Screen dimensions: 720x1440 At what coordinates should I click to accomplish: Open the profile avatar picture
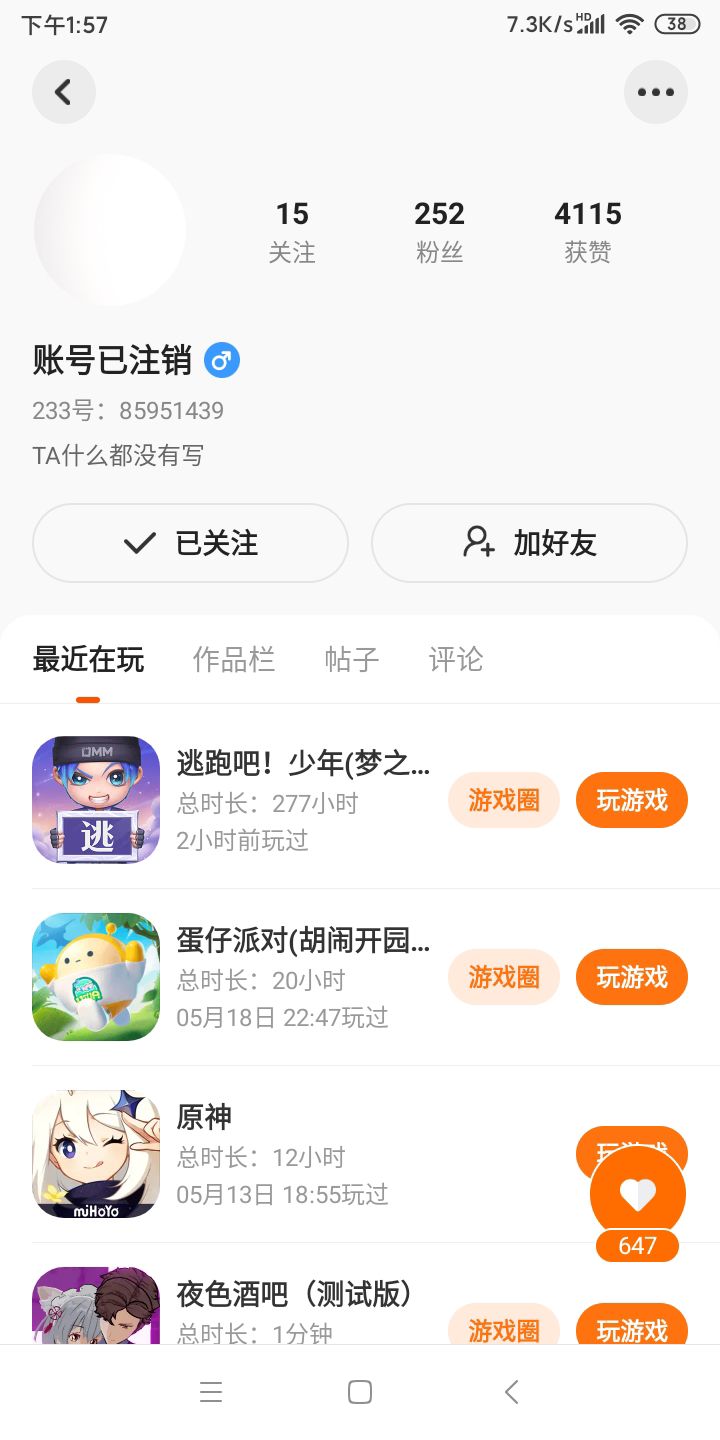coord(110,230)
